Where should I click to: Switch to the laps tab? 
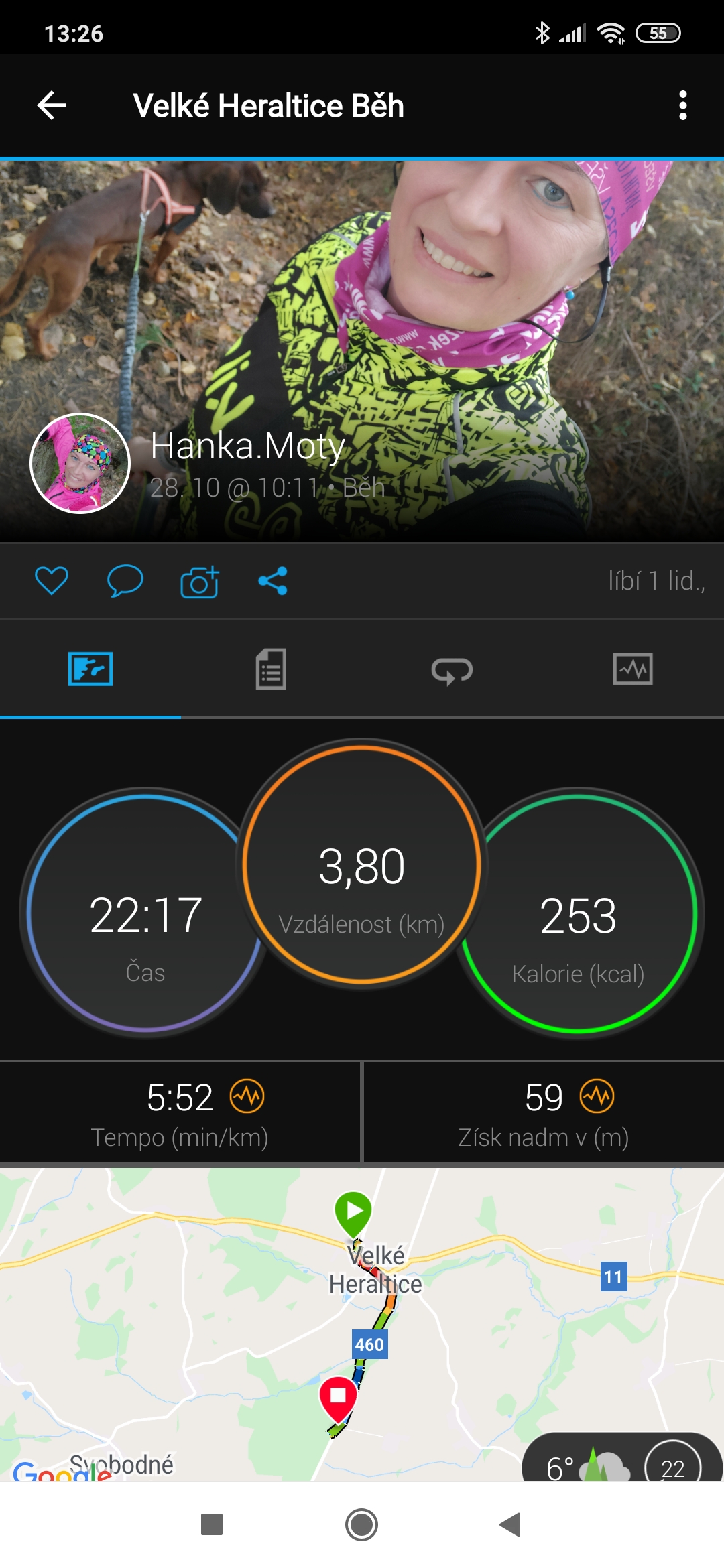click(x=452, y=669)
